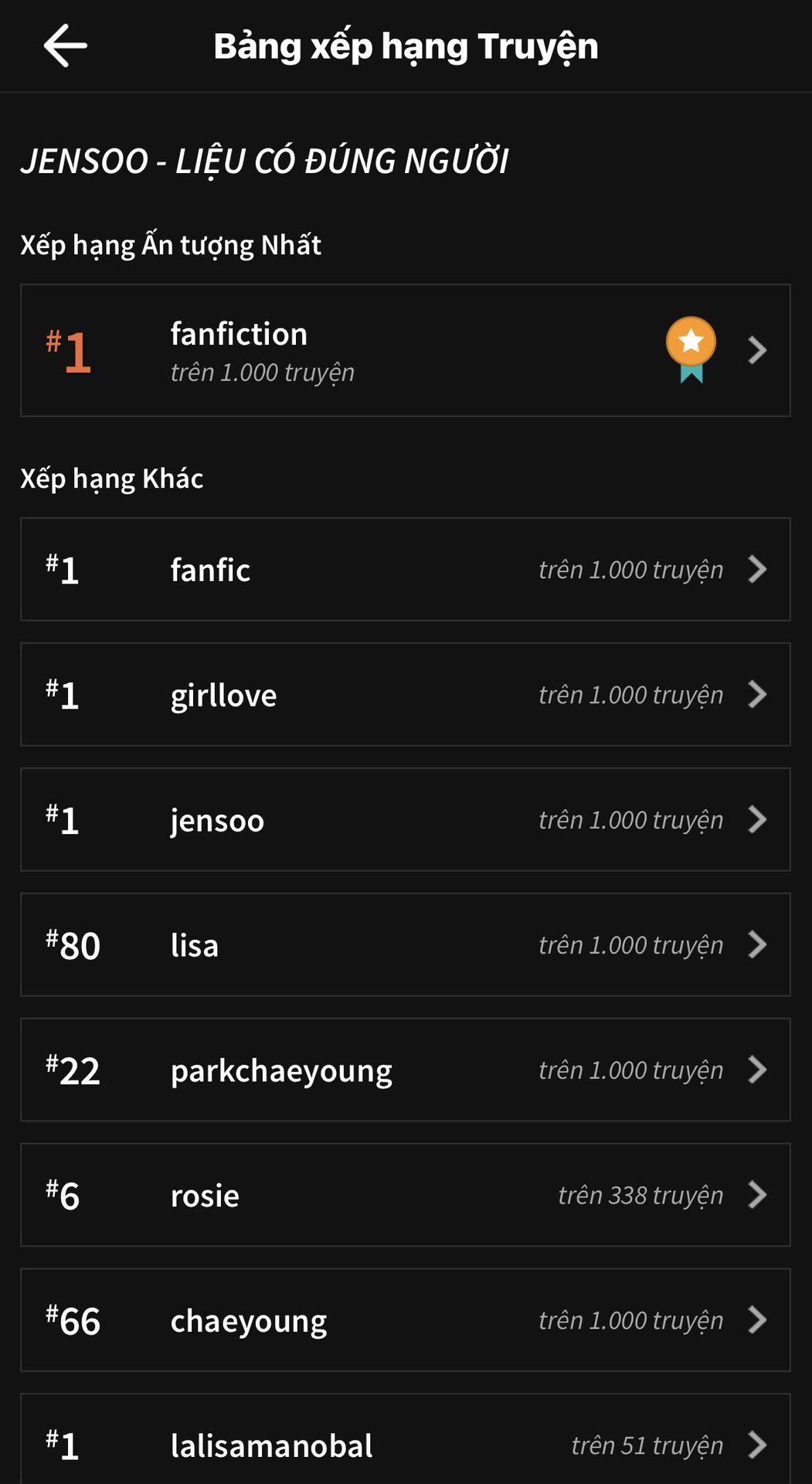
Task: View the rosie ranking of 338 stories
Action: tap(406, 1196)
